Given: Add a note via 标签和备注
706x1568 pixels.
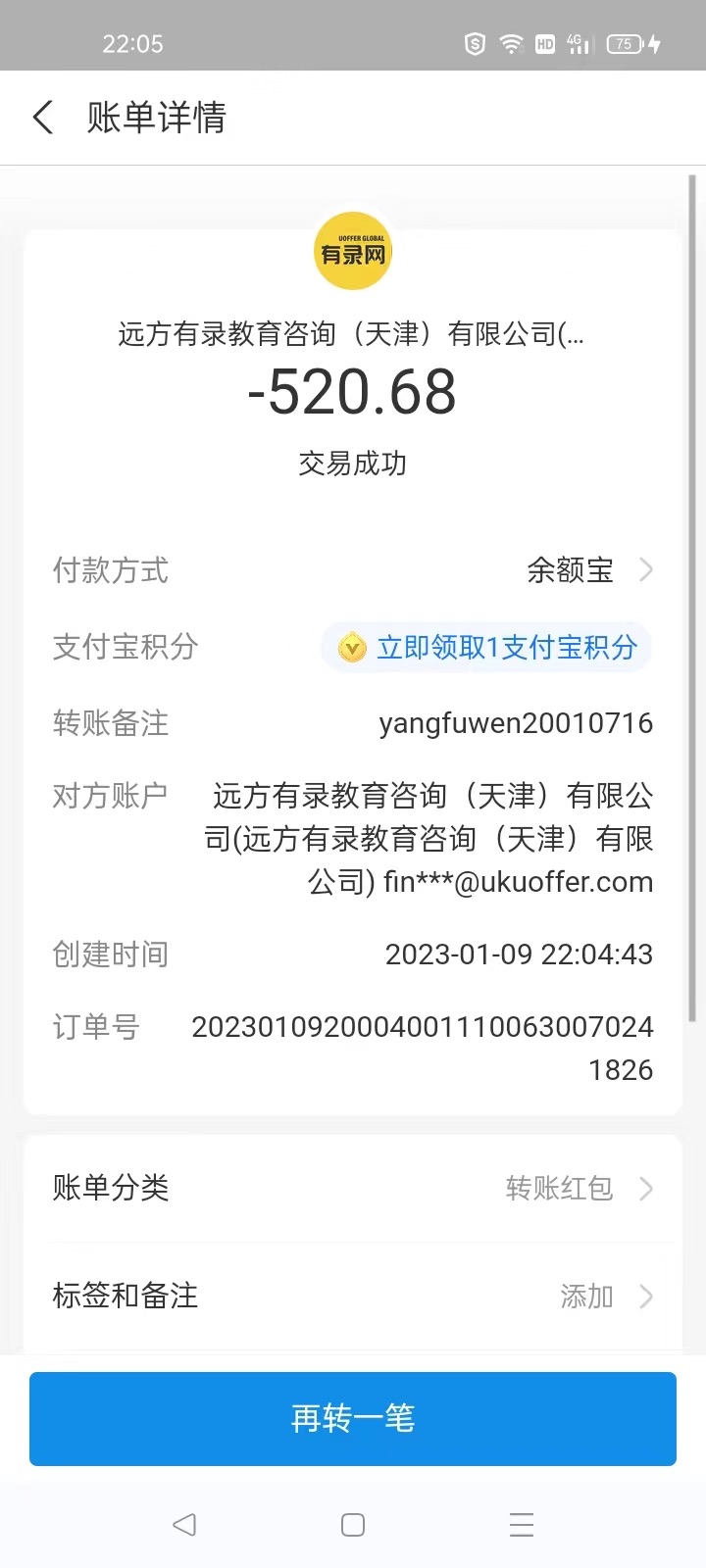Looking at the screenshot, I should click(353, 1296).
